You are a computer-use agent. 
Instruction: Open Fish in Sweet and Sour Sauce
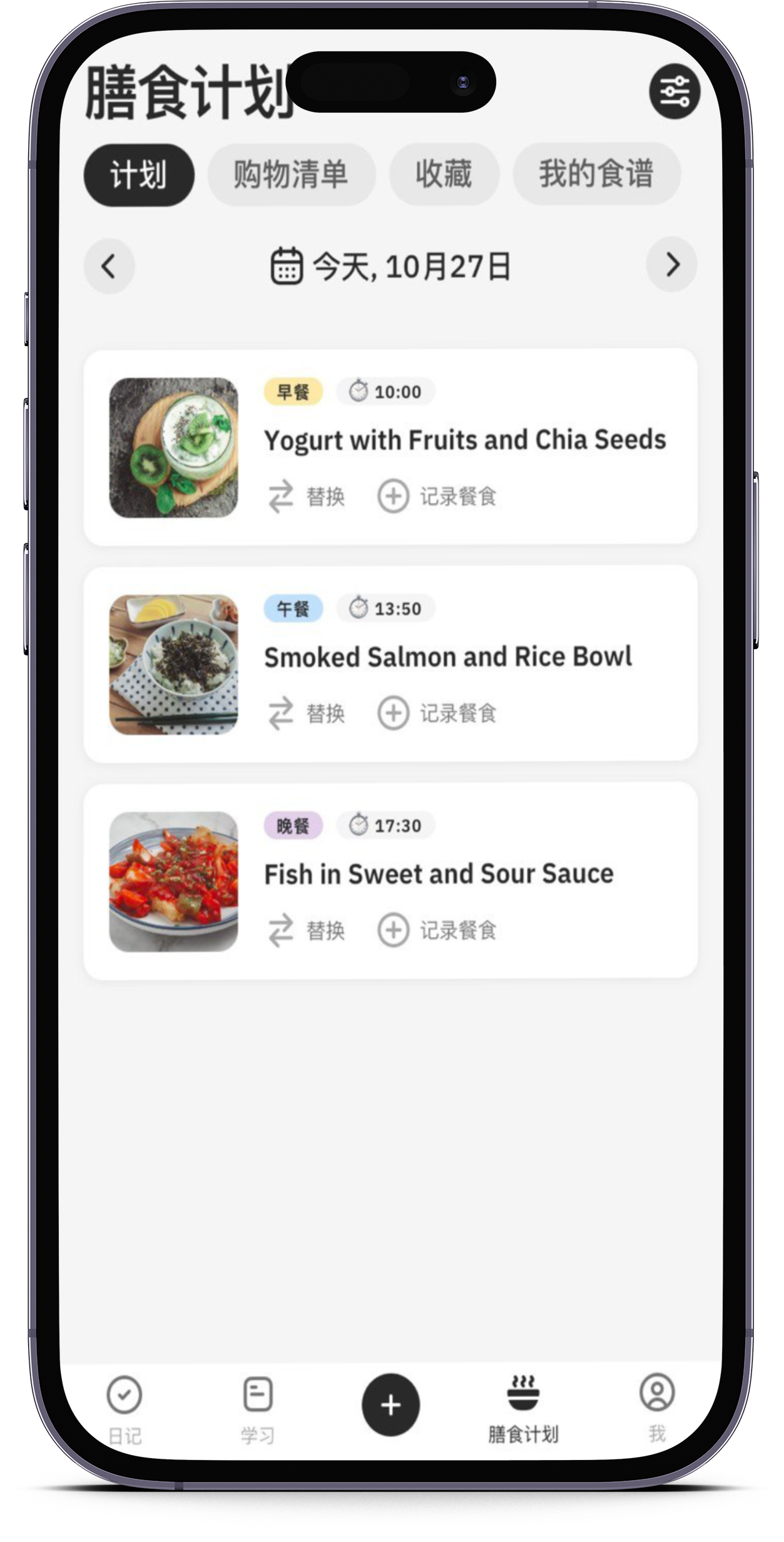point(438,874)
